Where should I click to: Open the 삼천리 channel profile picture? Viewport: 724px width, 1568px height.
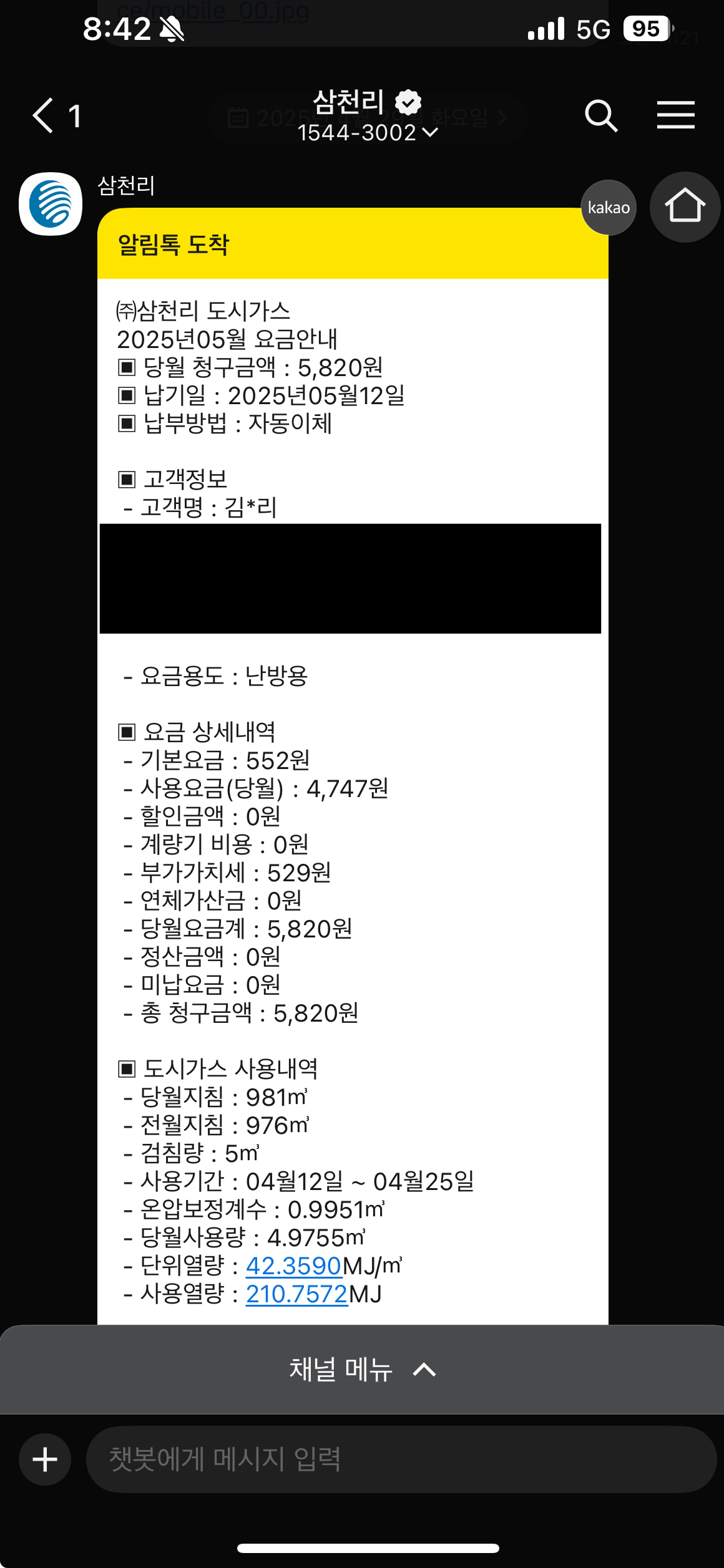tap(51, 204)
